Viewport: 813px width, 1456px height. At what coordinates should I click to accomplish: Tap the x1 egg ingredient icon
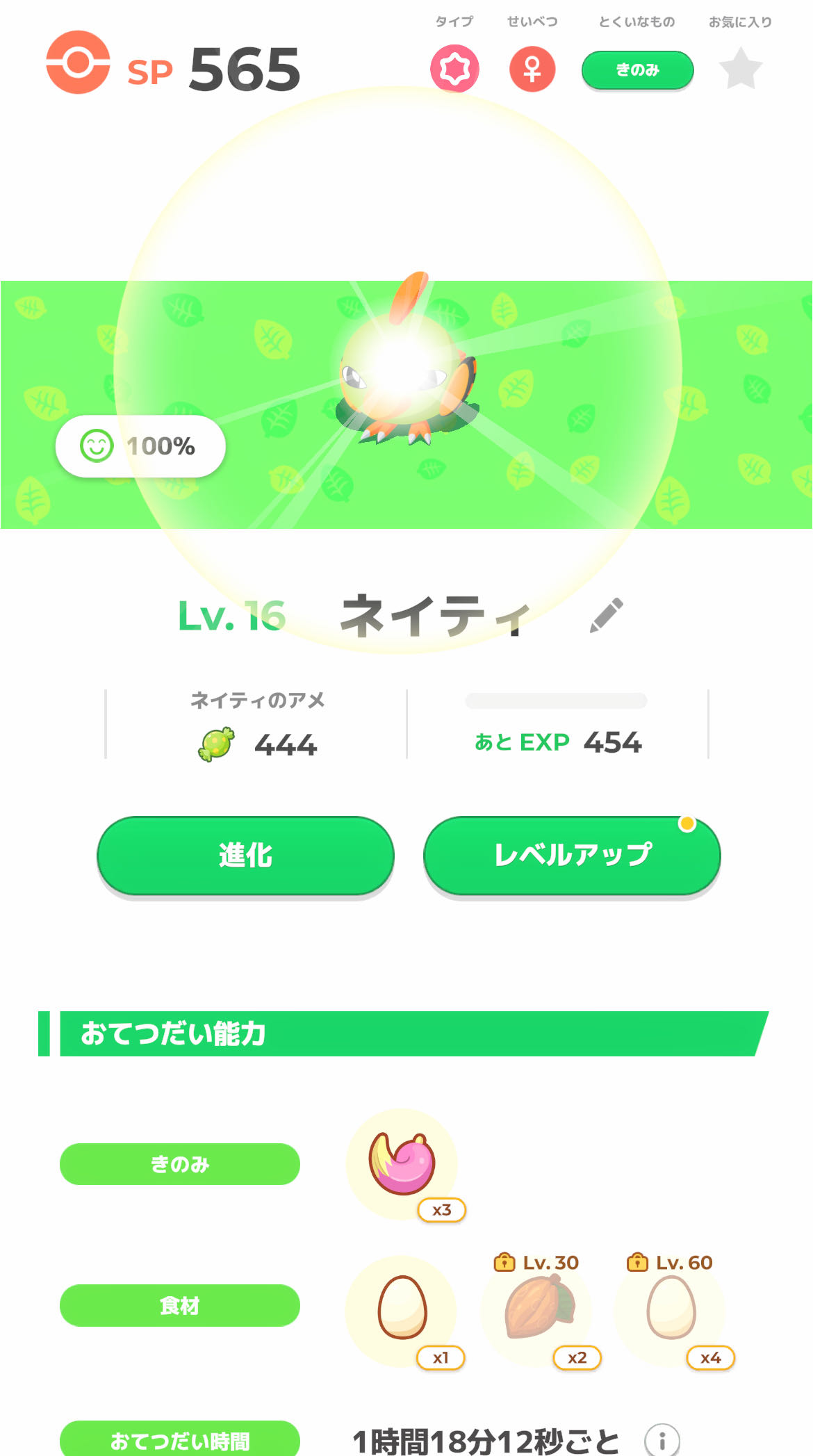tap(402, 1309)
